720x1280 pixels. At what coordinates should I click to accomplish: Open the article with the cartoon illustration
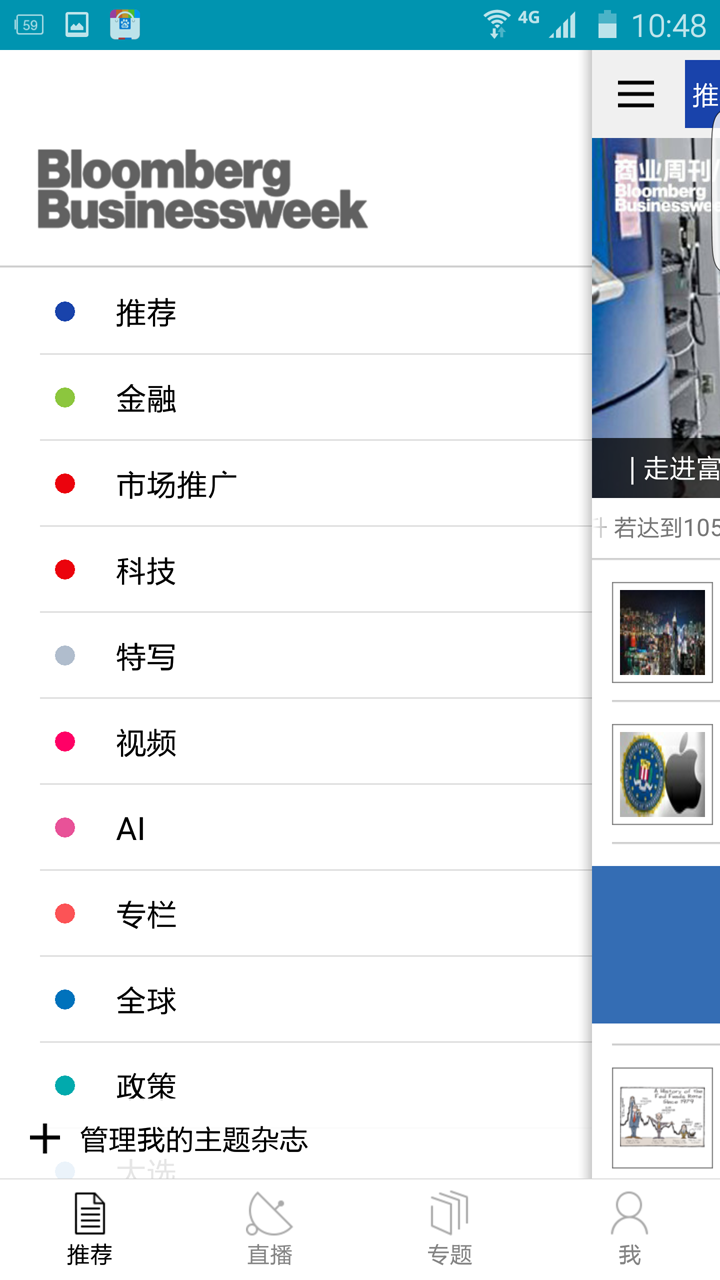point(662,1117)
